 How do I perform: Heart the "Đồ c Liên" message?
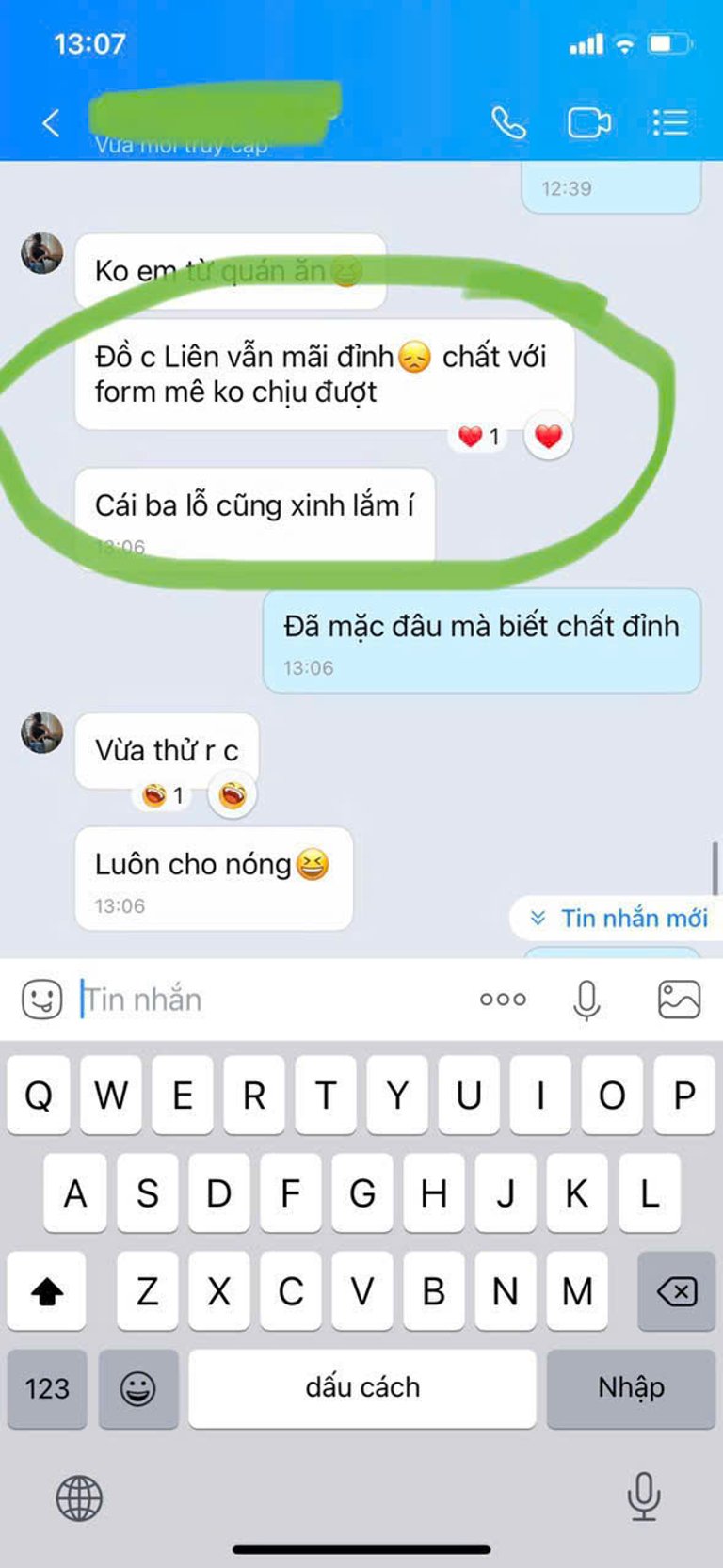548,436
